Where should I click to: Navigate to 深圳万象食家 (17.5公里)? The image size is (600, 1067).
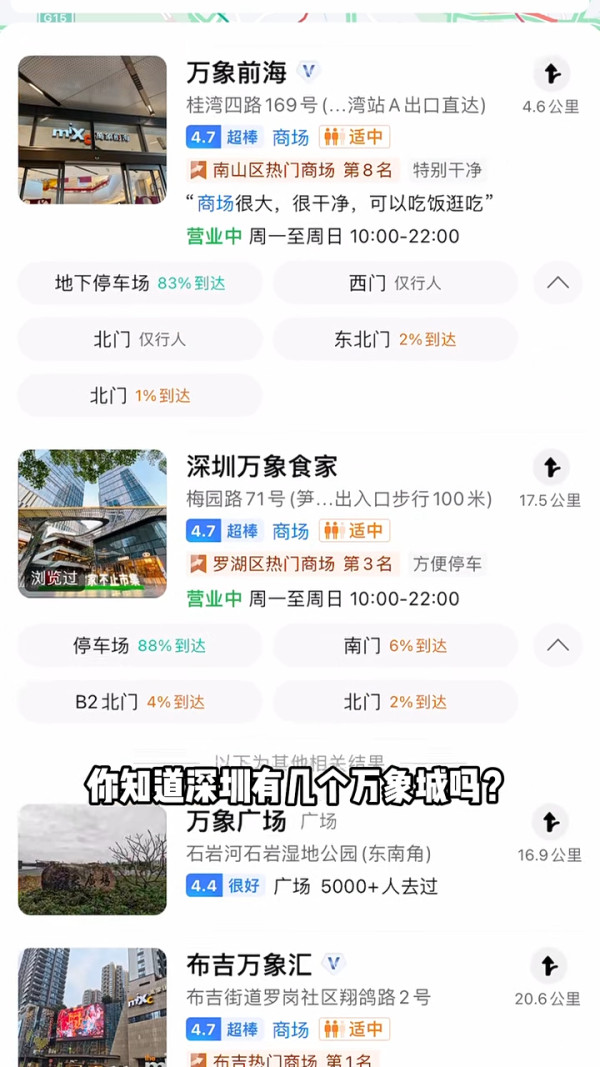550,468
